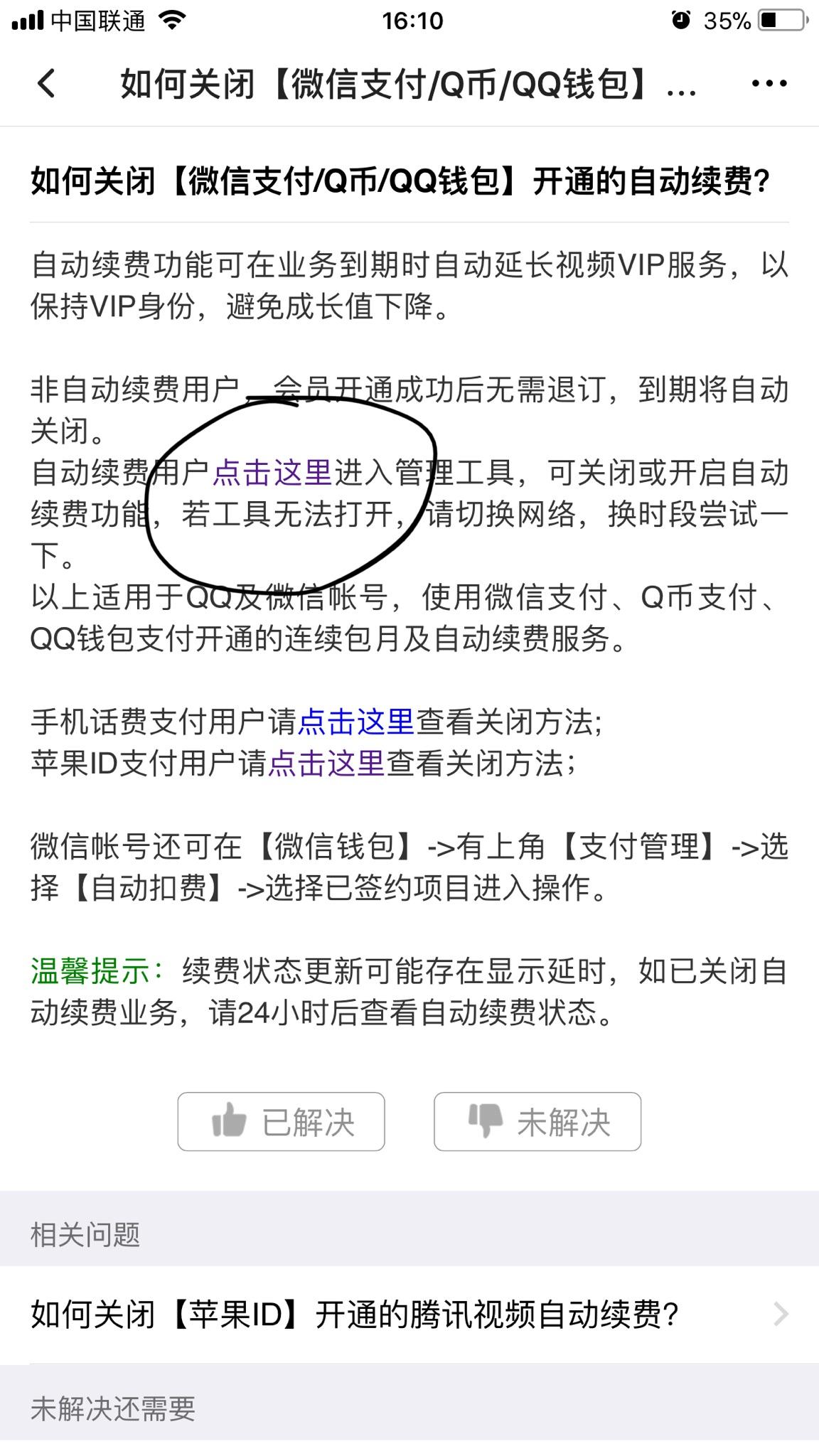This screenshot has width=819, height=1456.
Task: Open the circled 点击这里 management tool link
Action: (x=273, y=471)
